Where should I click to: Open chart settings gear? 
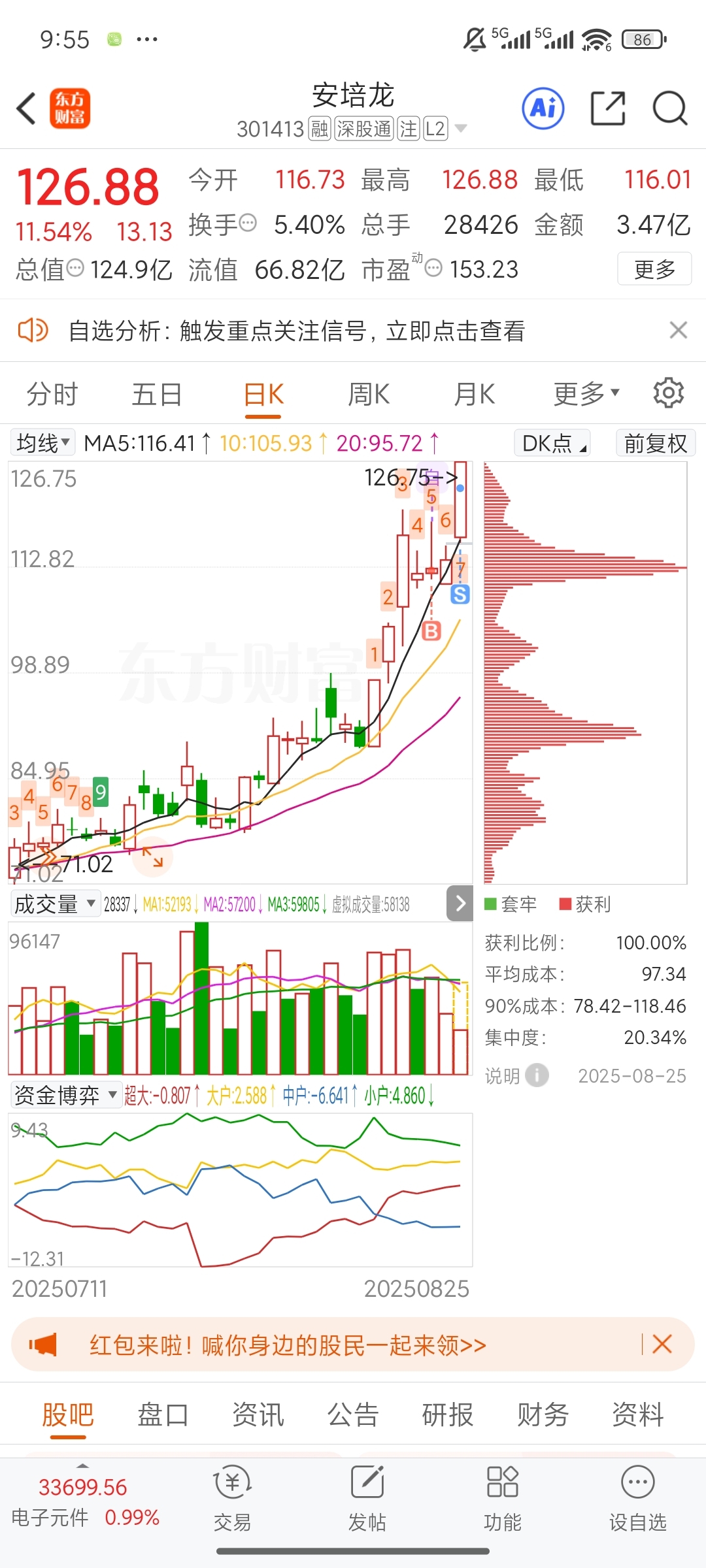pos(669,393)
